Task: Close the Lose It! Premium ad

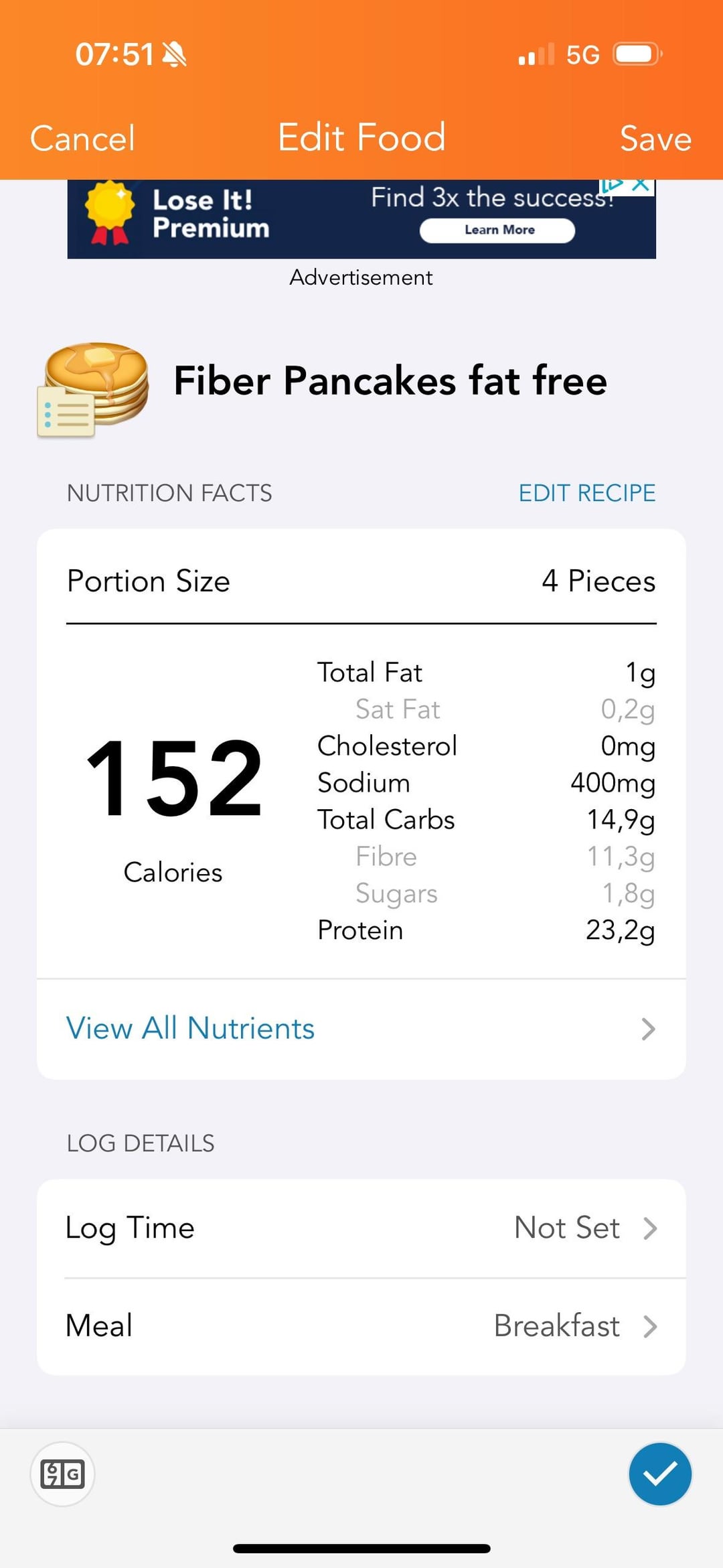Action: coord(641,184)
